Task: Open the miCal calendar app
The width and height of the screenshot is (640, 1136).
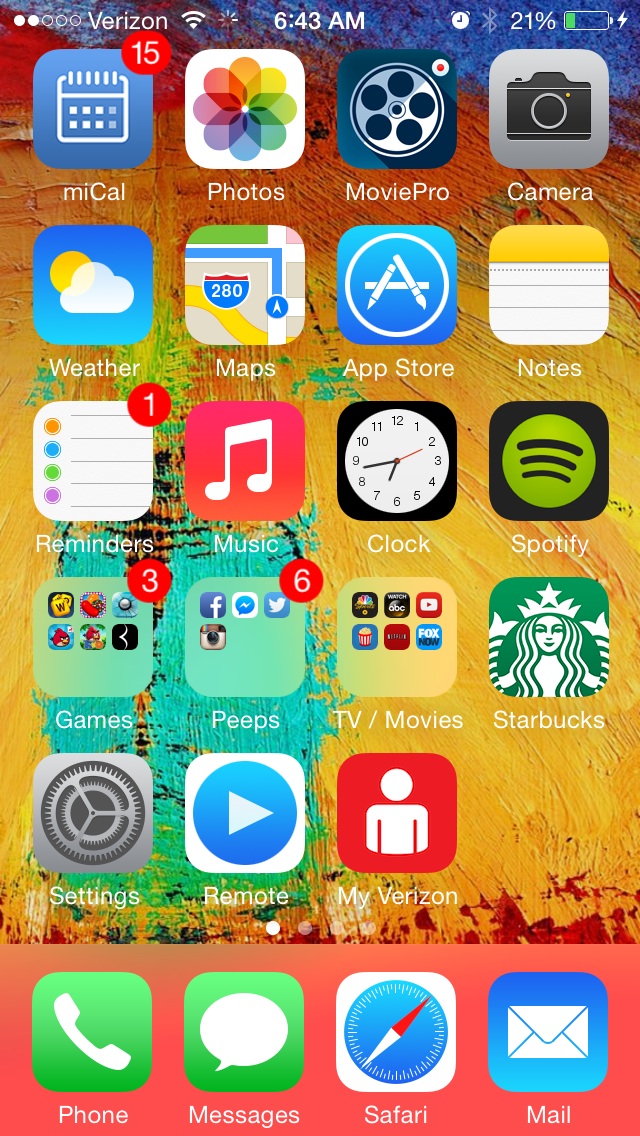Action: click(x=93, y=109)
